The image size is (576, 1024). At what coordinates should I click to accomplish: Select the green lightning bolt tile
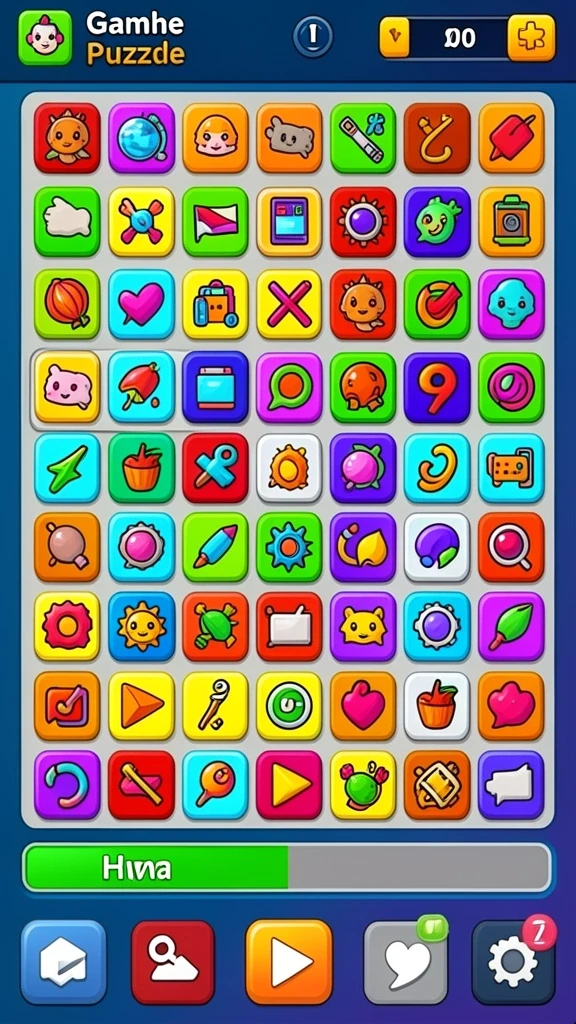(67, 468)
